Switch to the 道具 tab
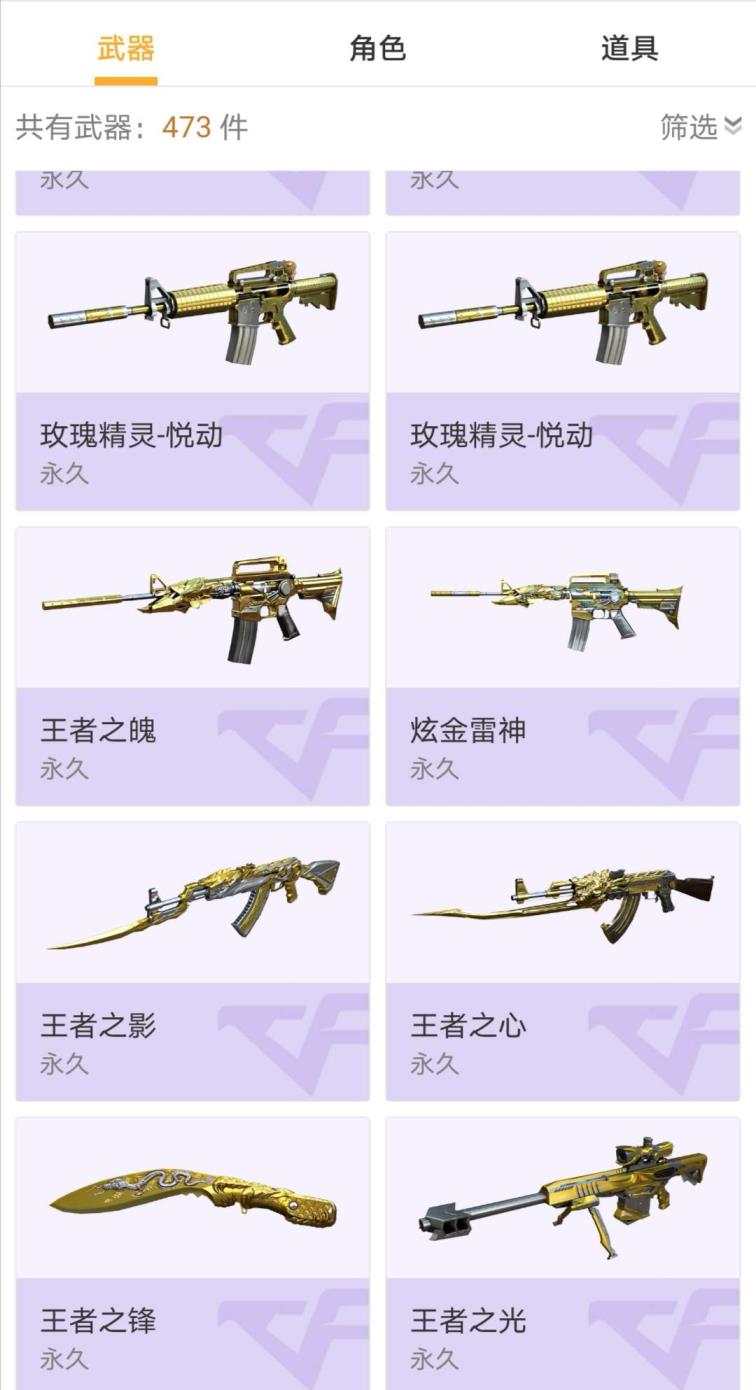756x1390 pixels. click(629, 48)
